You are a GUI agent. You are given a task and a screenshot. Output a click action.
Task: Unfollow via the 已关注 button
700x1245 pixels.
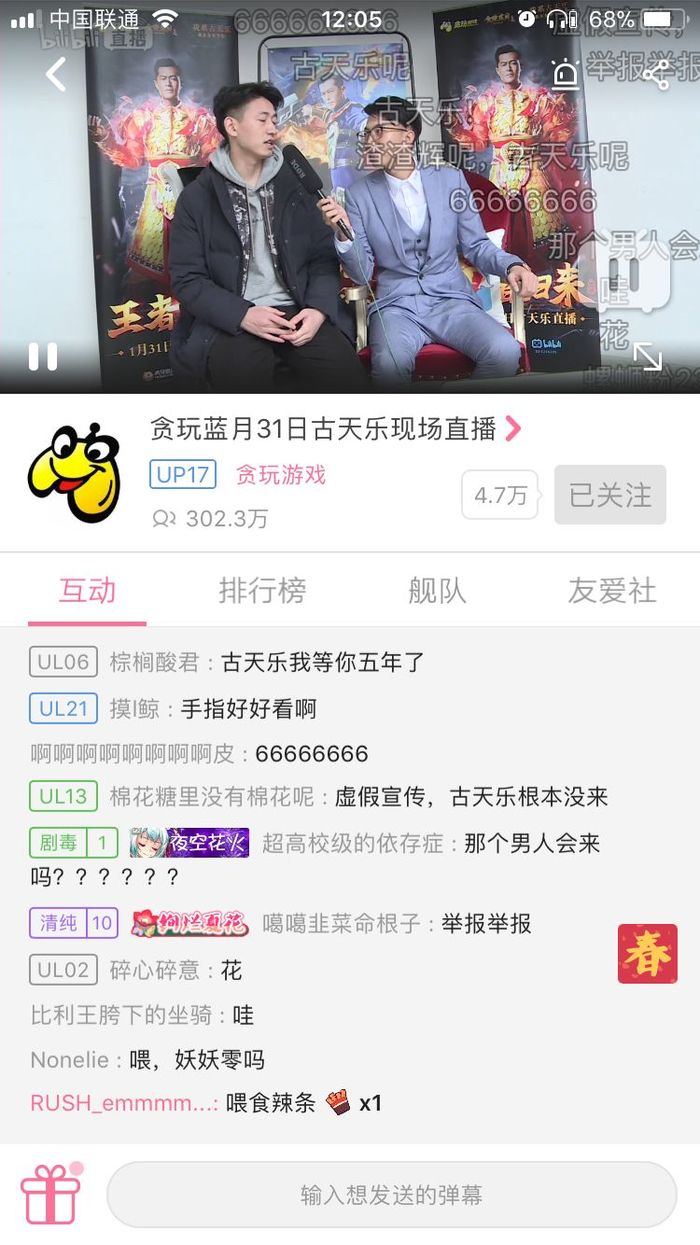point(610,494)
